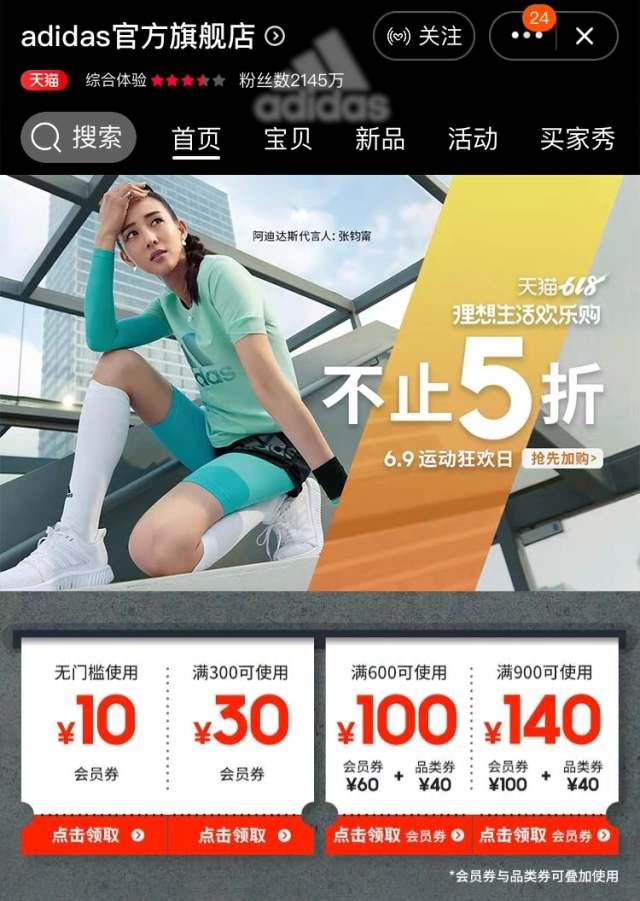This screenshot has height=901, width=640.
Task: Open store details arrow beside adidas官方旗舰店
Action: pos(275,37)
